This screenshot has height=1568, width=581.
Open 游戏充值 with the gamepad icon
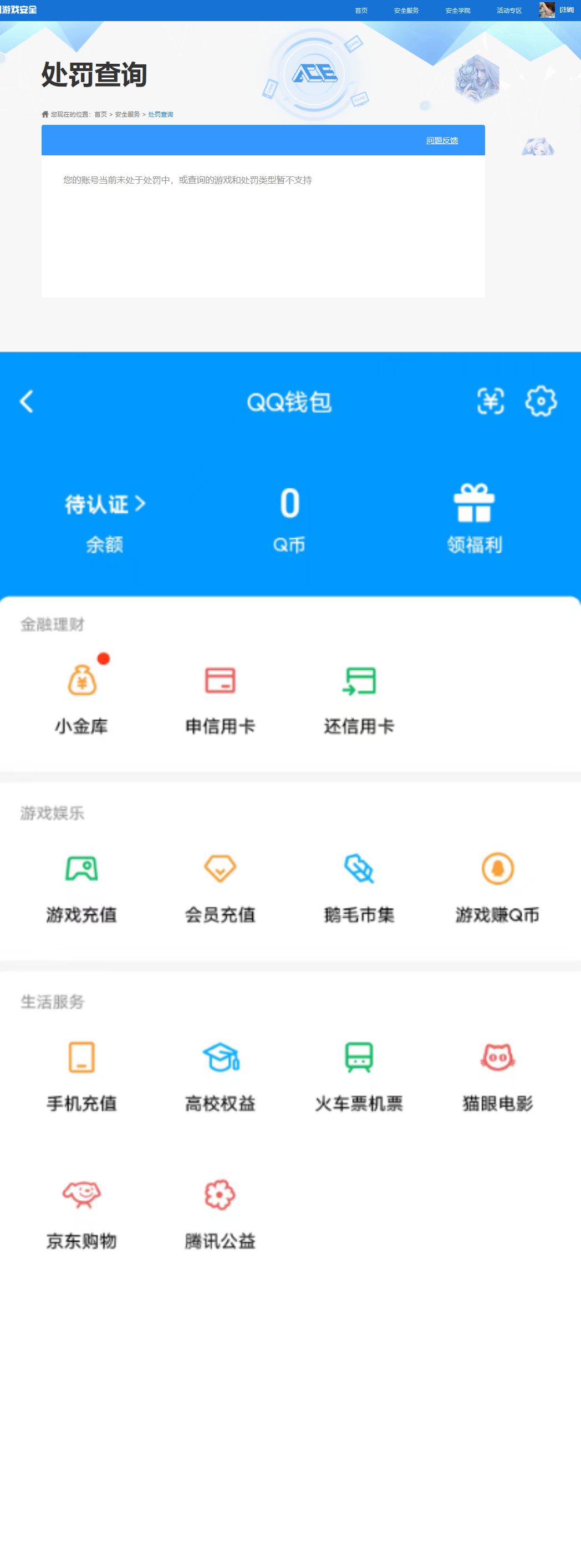(83, 872)
